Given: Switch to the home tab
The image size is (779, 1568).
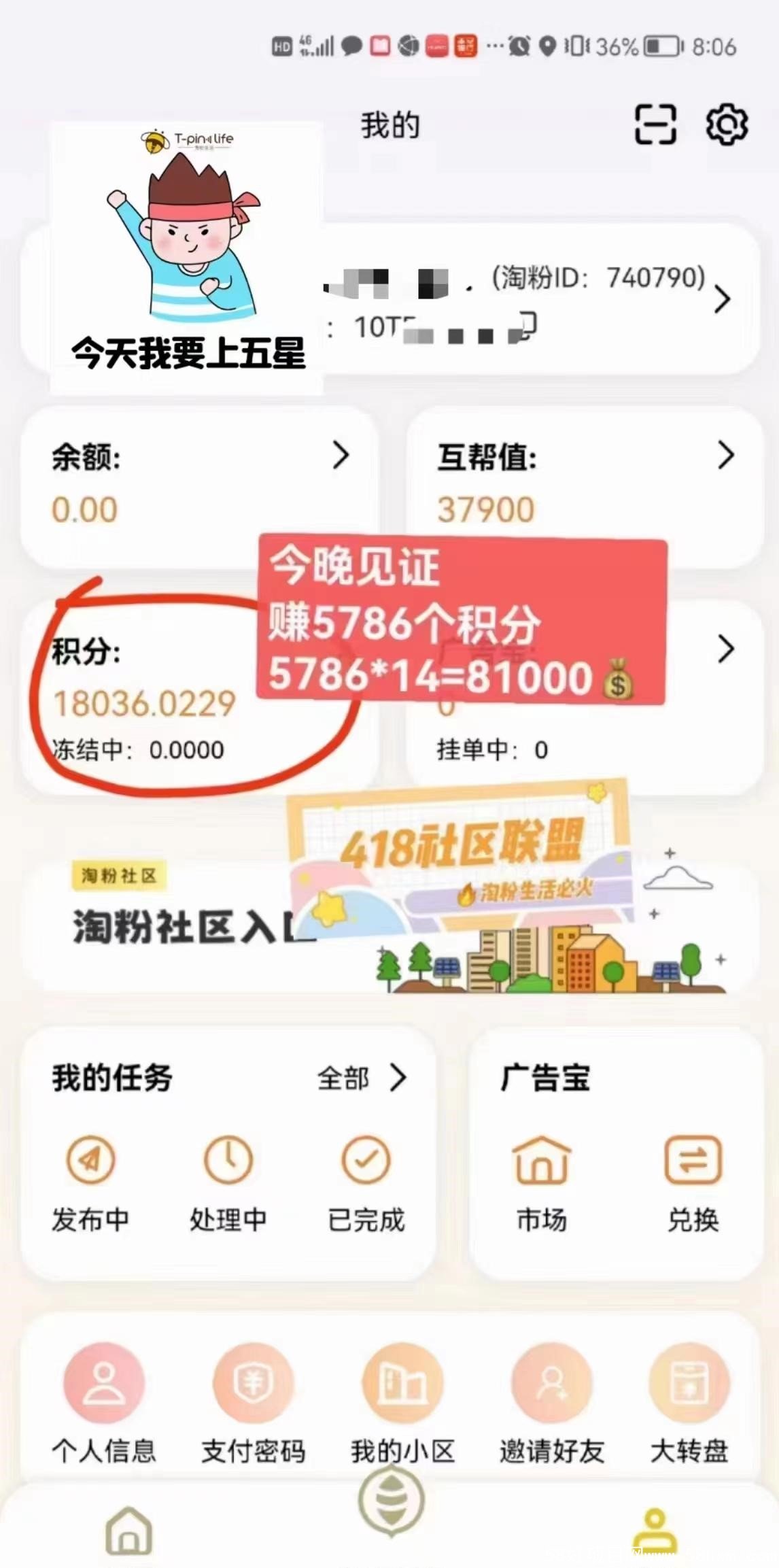Looking at the screenshot, I should (128, 1530).
